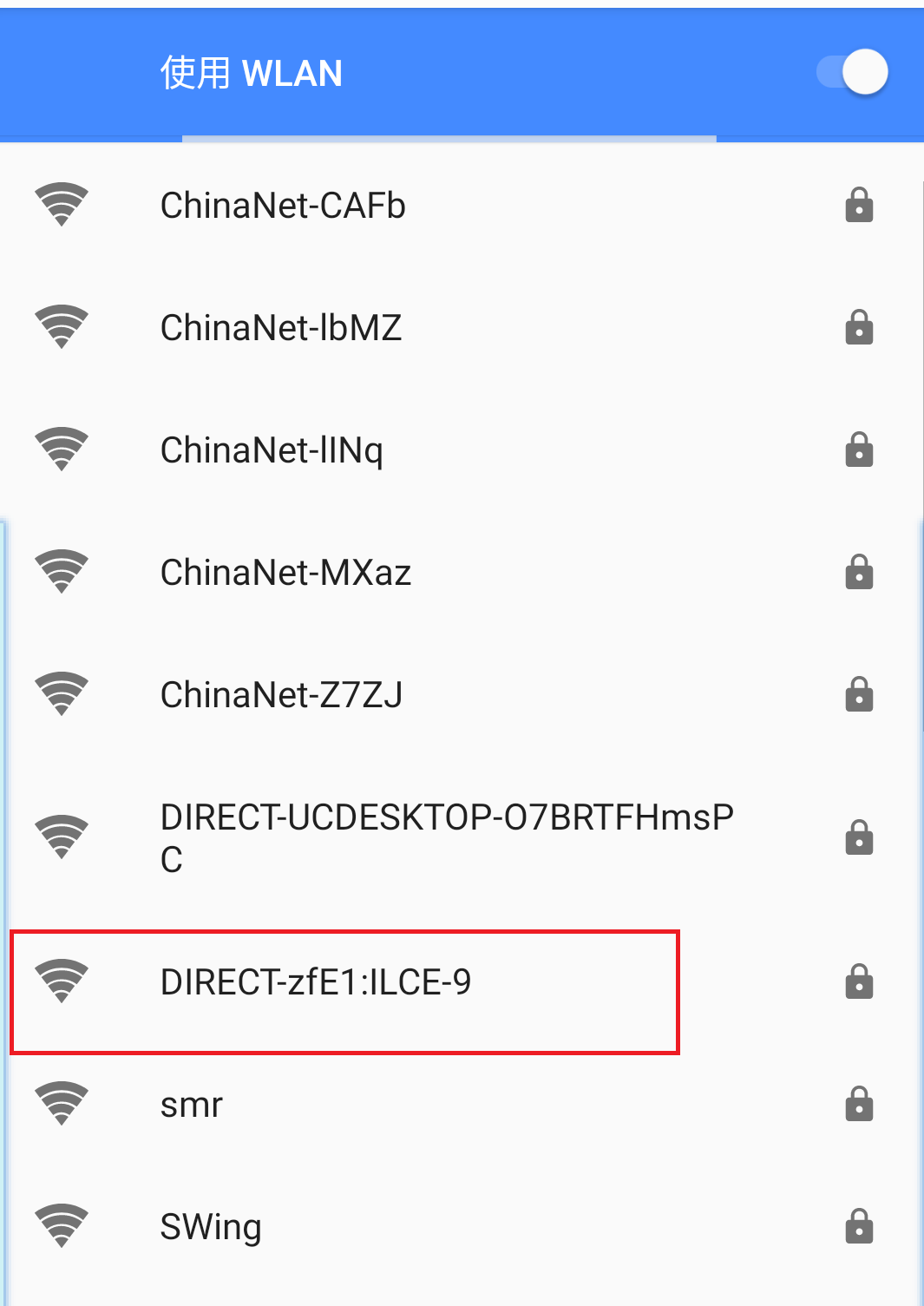Join the ChinaNet-MXaz network
Image resolution: width=924 pixels, height=1306 pixels.
coord(285,573)
